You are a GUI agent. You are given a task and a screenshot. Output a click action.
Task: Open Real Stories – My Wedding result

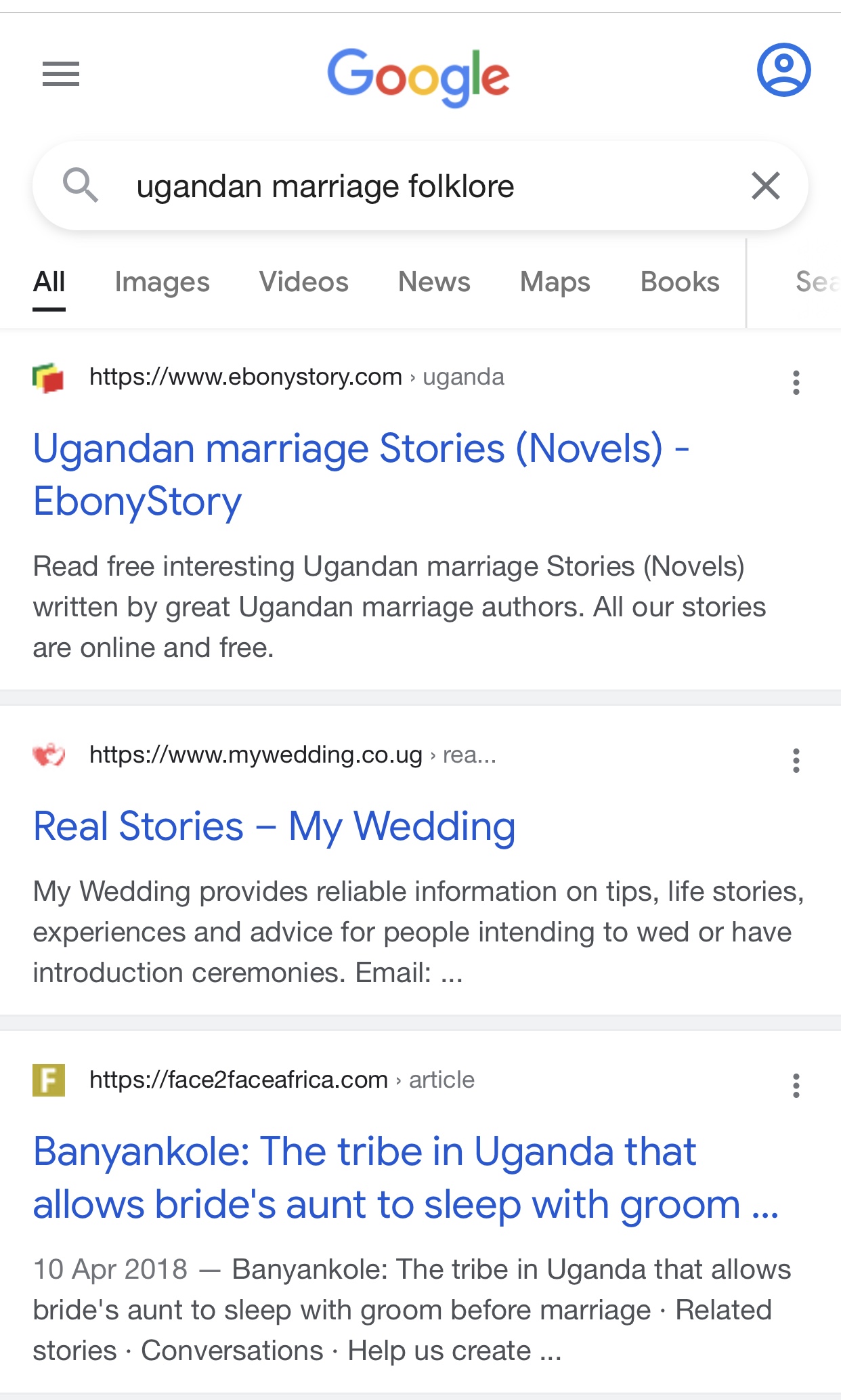(274, 827)
